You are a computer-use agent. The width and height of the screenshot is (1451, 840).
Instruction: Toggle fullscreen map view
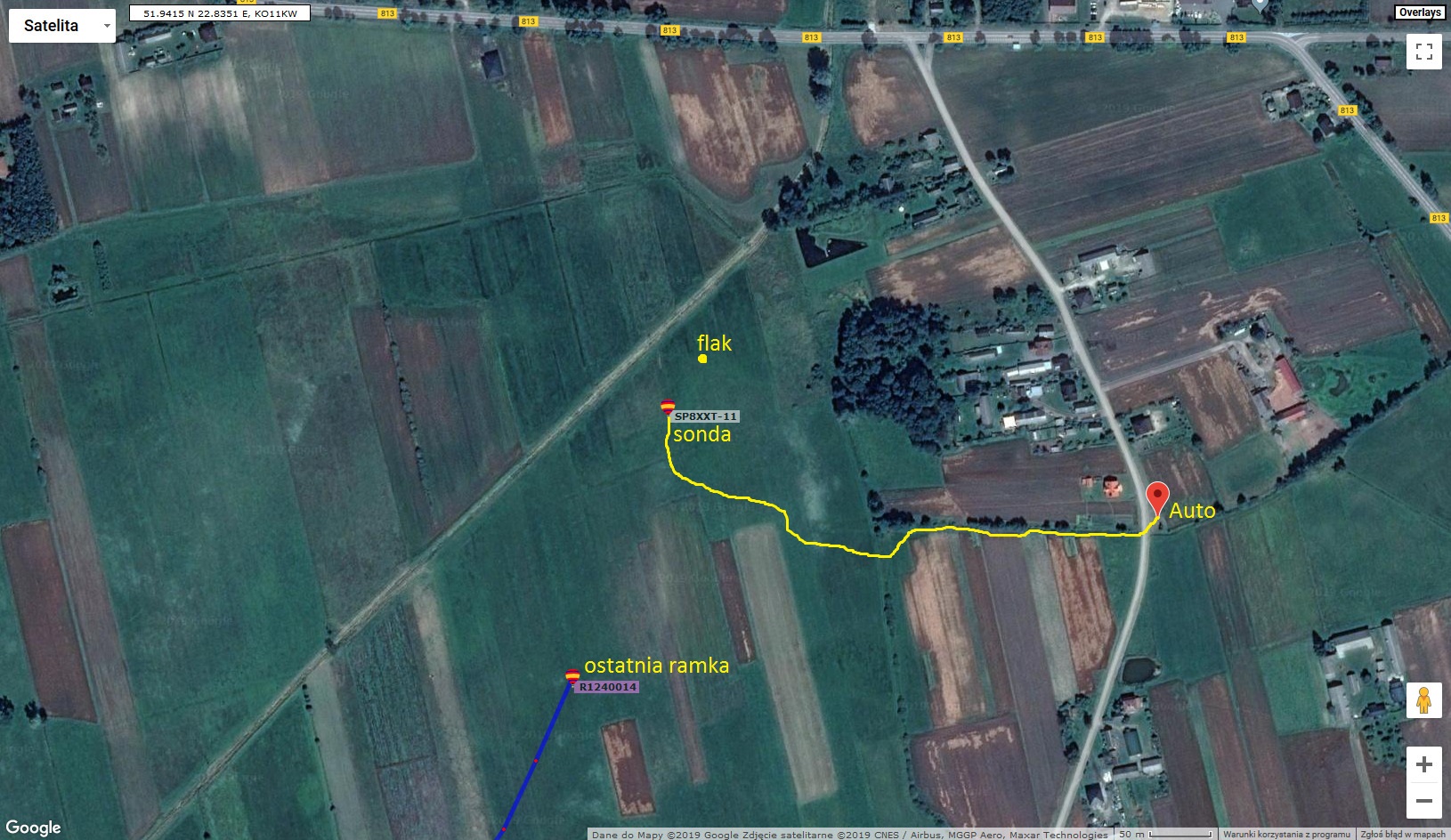click(1423, 52)
